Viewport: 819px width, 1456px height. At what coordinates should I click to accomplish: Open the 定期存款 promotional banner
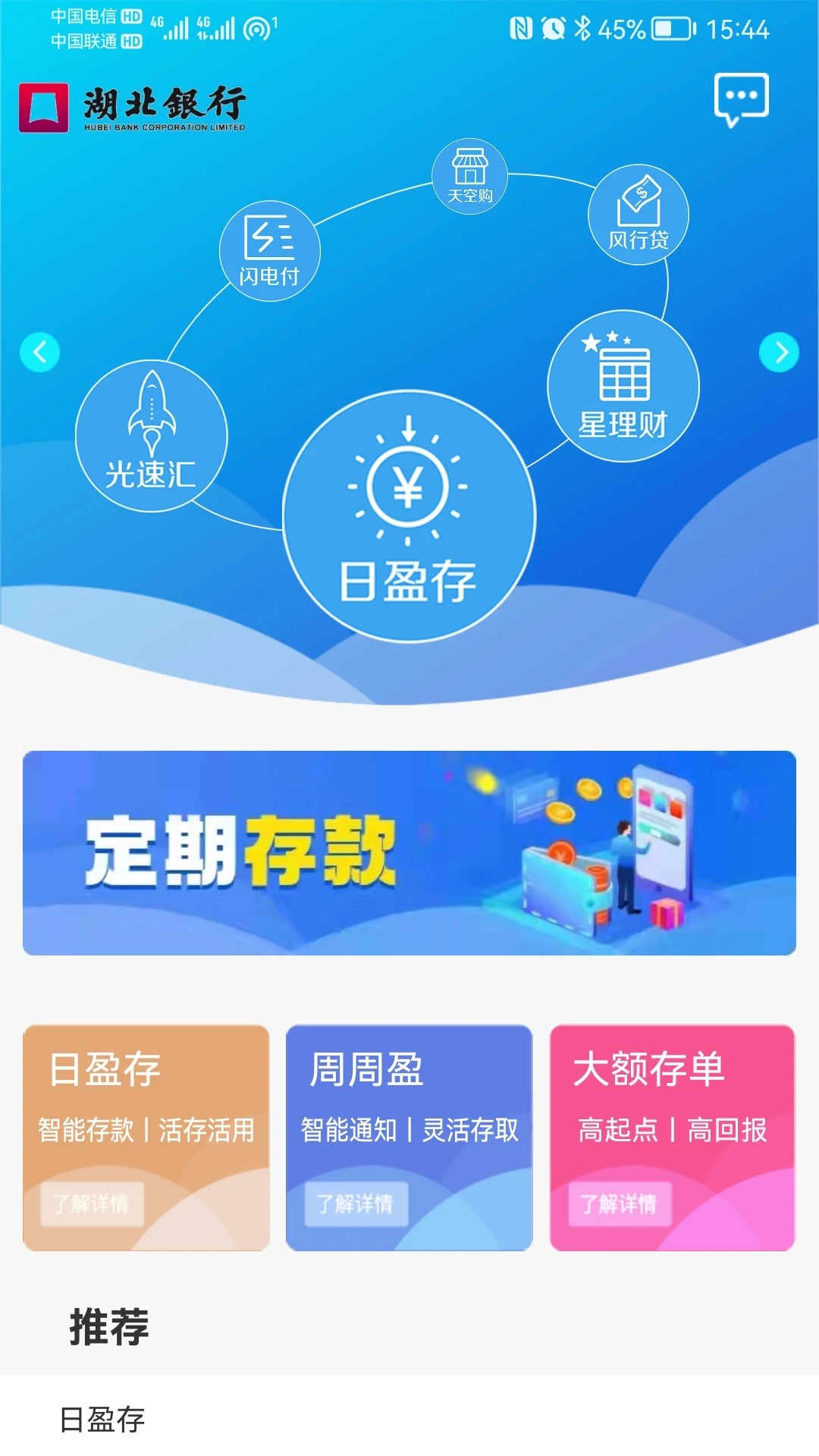point(409,852)
